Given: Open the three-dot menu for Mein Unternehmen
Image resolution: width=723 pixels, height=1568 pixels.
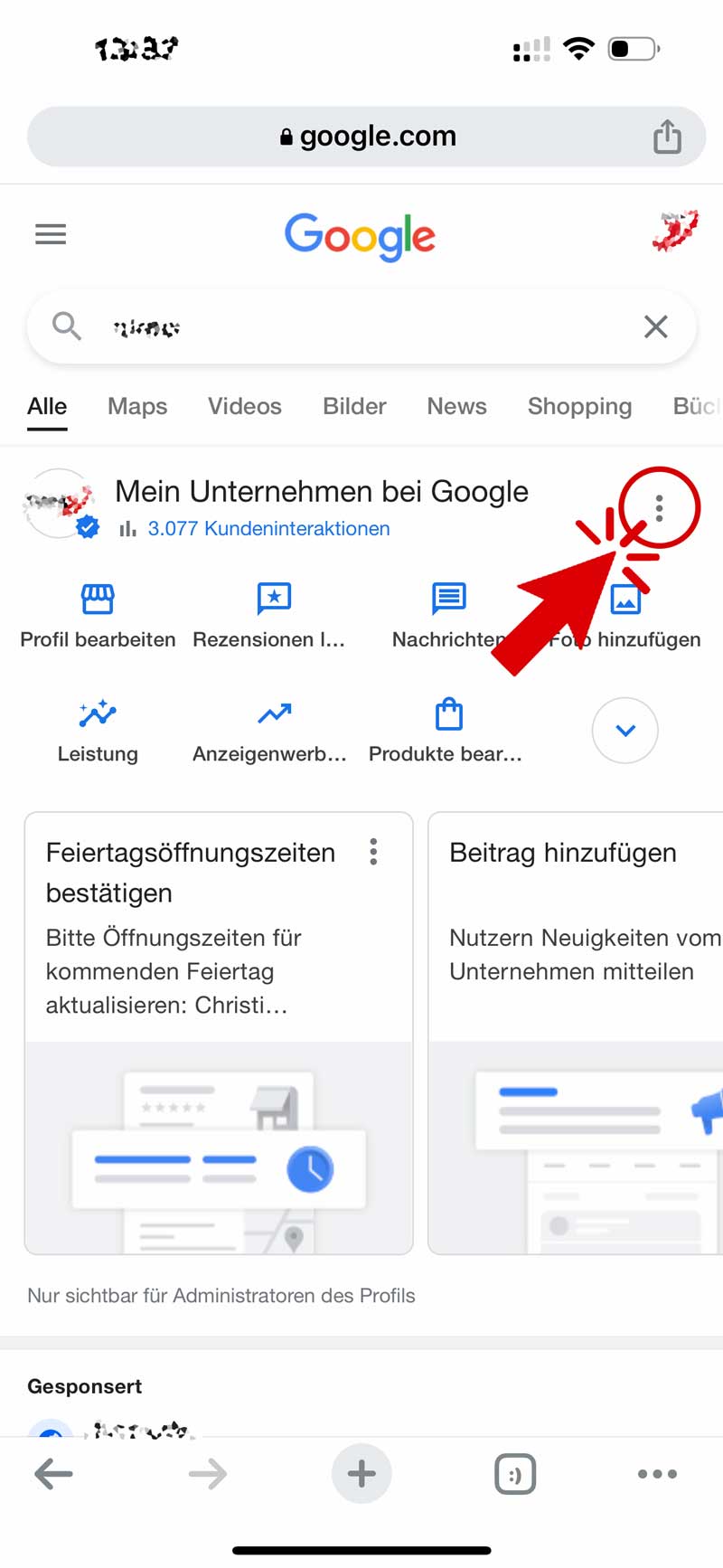Looking at the screenshot, I should click(x=660, y=508).
